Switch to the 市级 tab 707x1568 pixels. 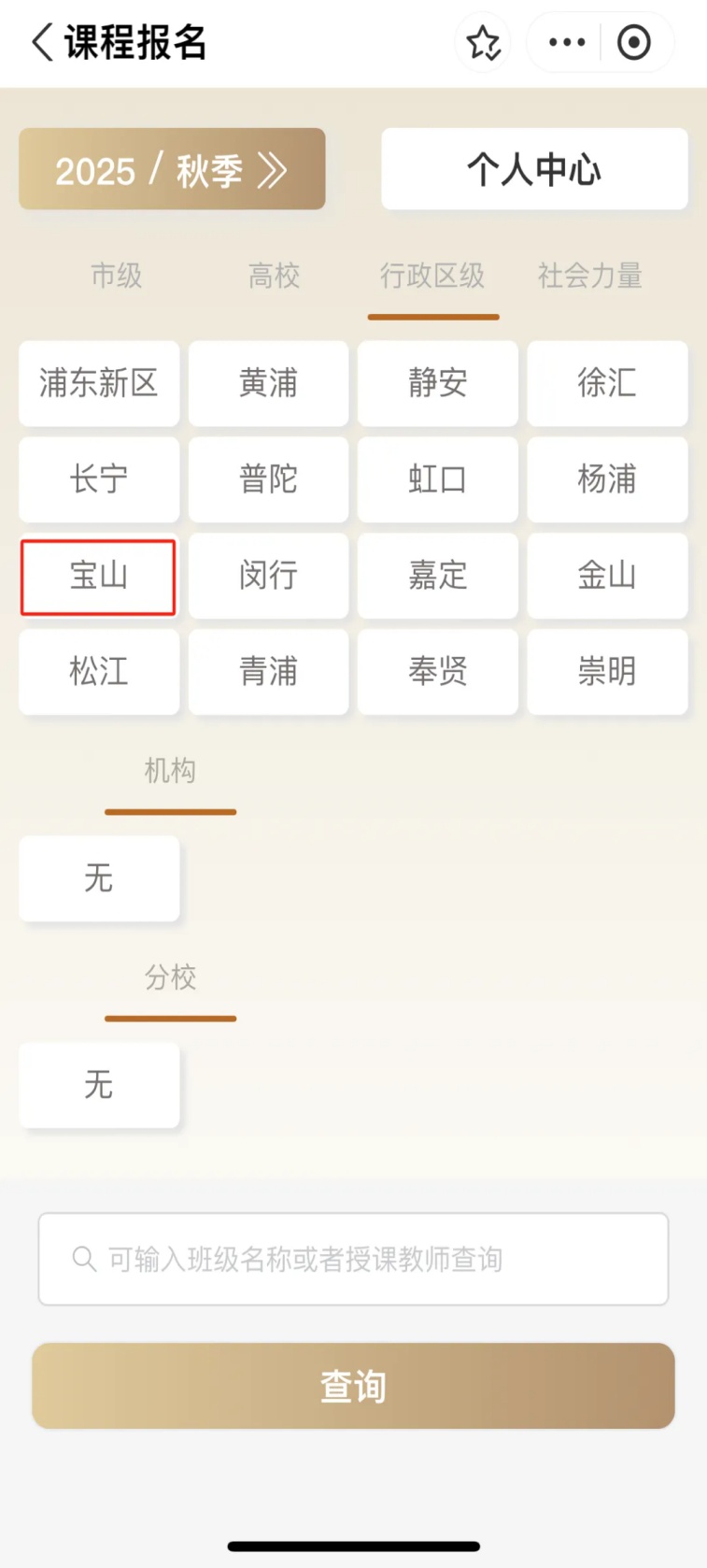tap(116, 276)
